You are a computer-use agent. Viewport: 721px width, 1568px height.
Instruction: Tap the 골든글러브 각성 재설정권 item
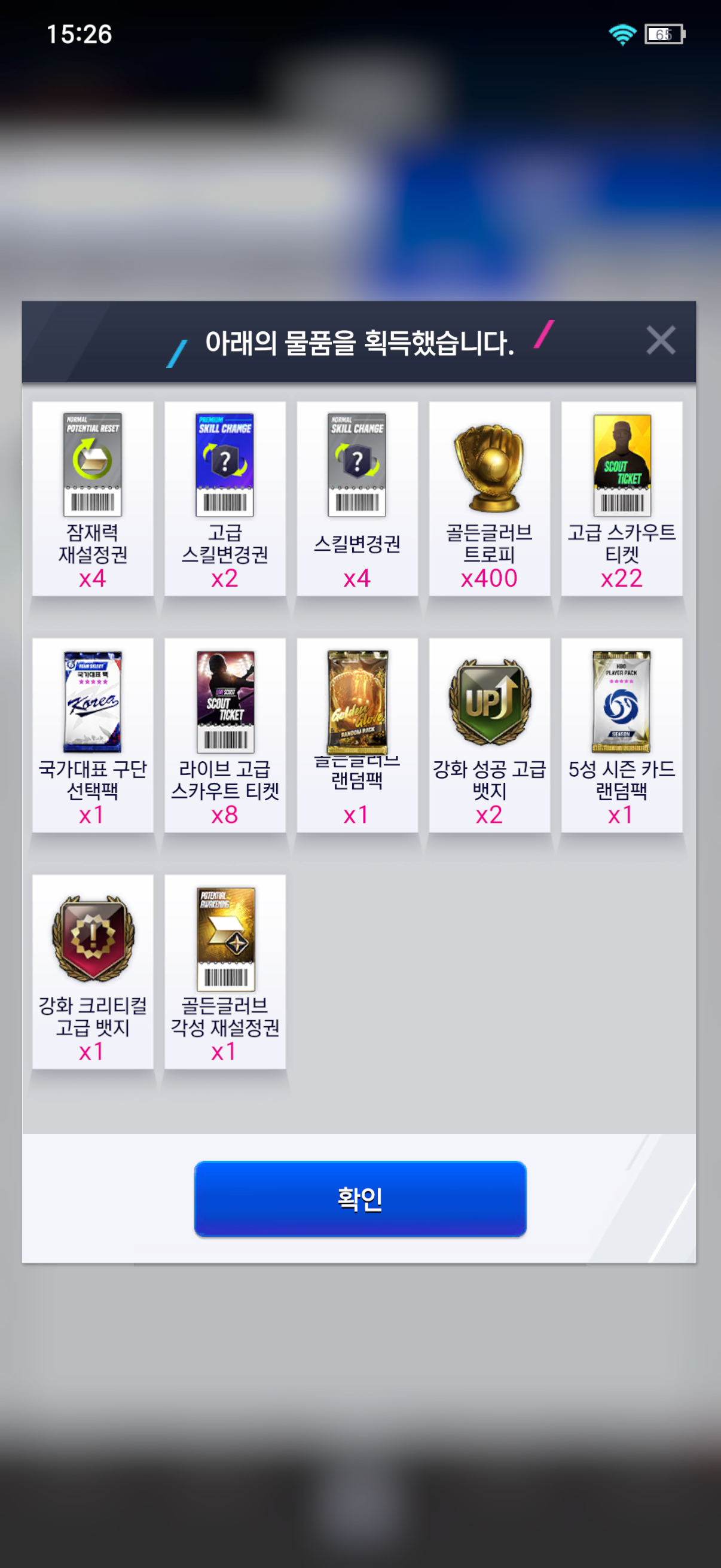point(225,971)
